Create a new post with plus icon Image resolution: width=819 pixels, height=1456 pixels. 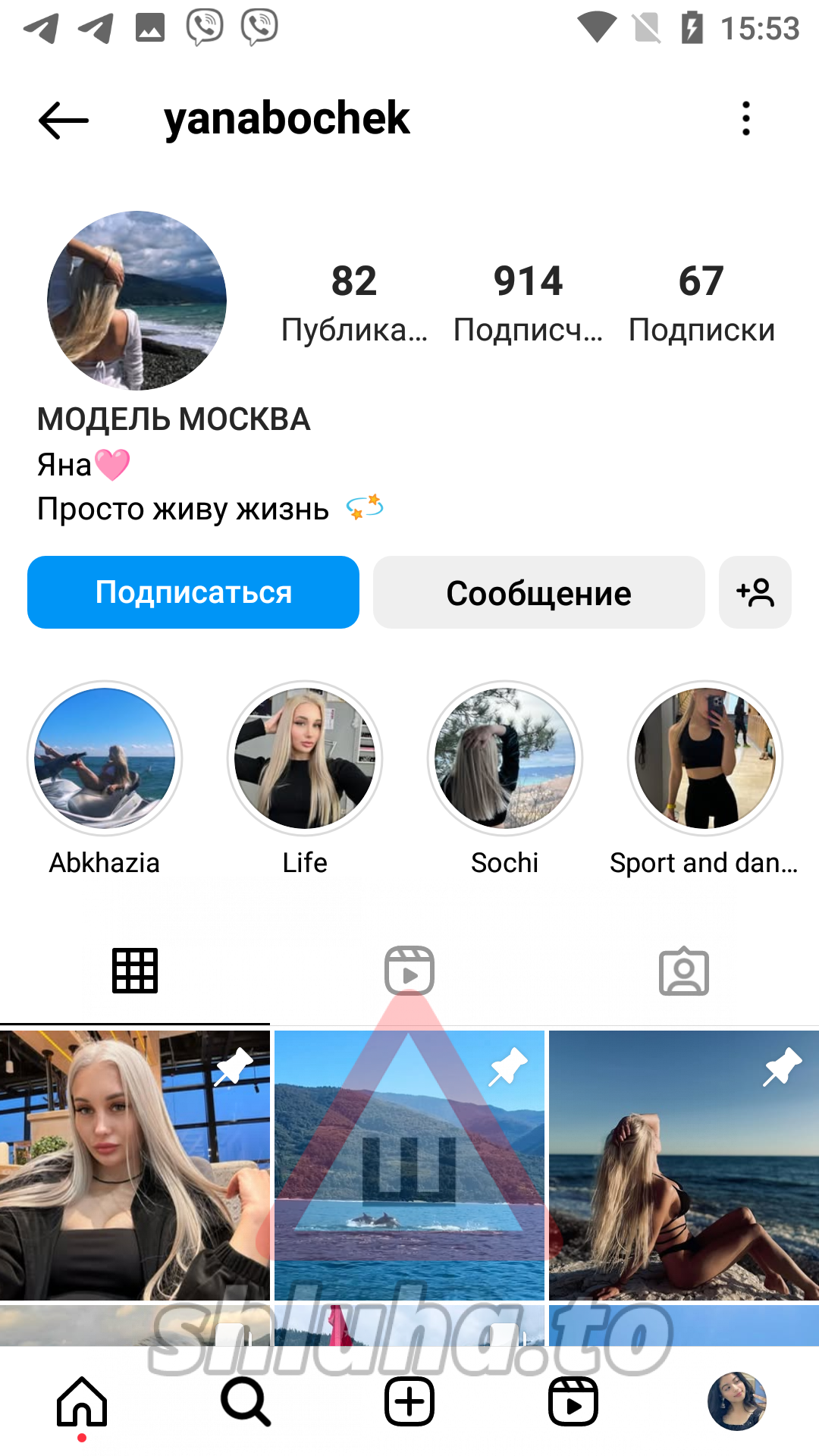coord(409,1401)
